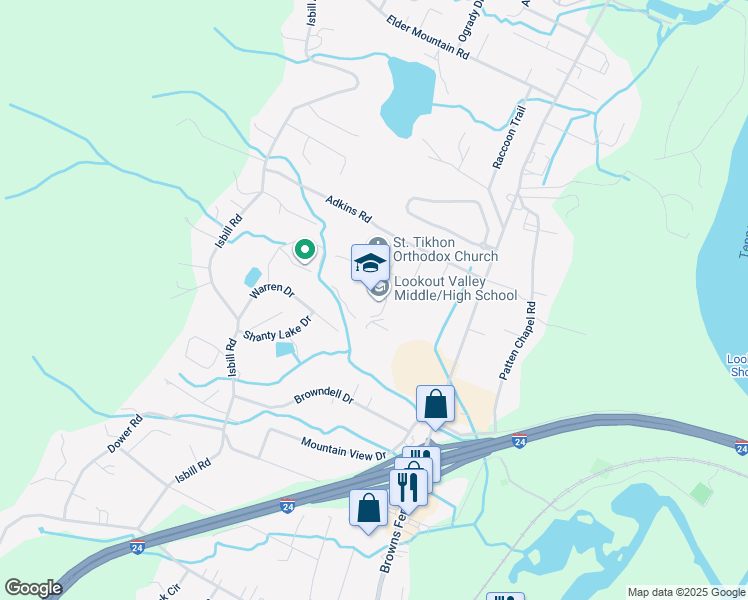Open the graduation cap school marker
This screenshot has width=748, height=600.
371,264
